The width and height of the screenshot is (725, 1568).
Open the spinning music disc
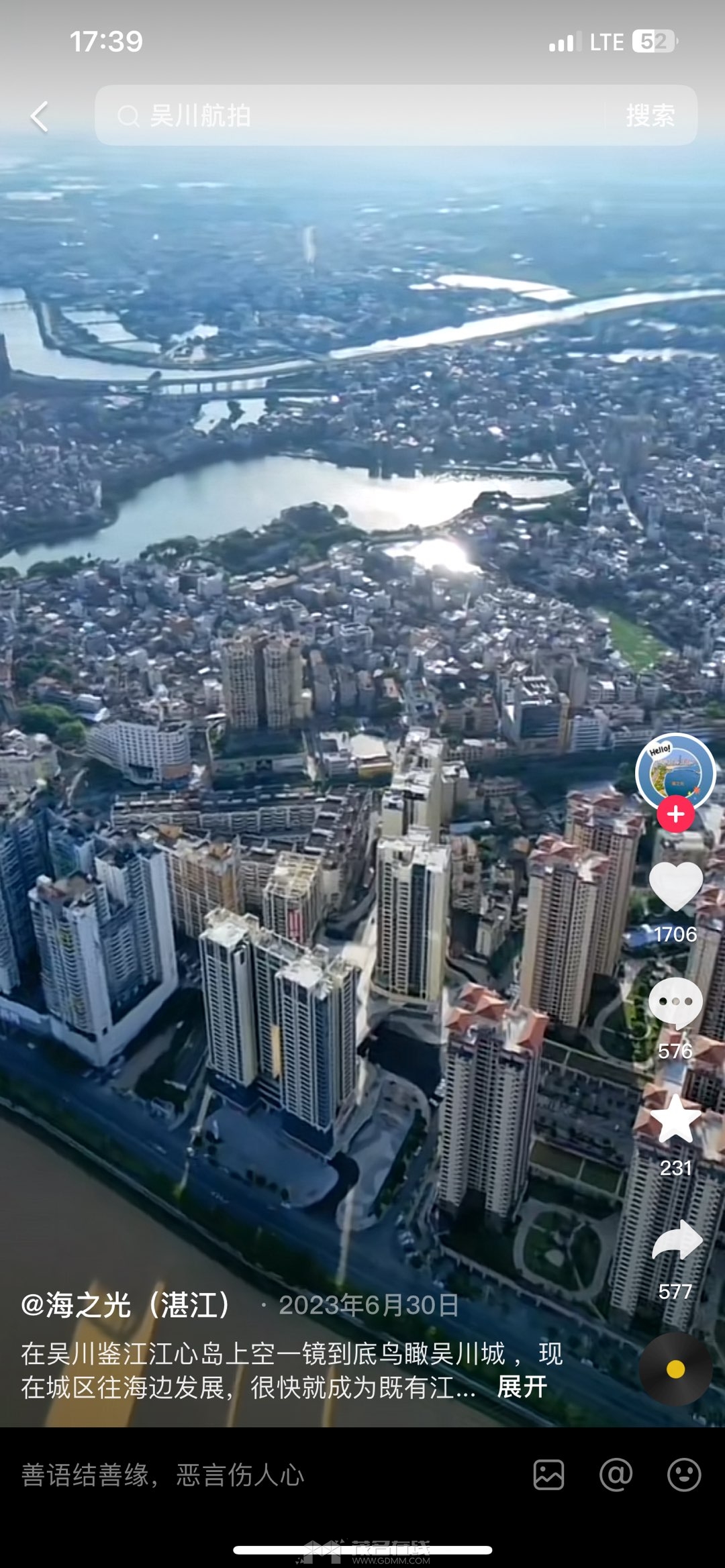675,1369
